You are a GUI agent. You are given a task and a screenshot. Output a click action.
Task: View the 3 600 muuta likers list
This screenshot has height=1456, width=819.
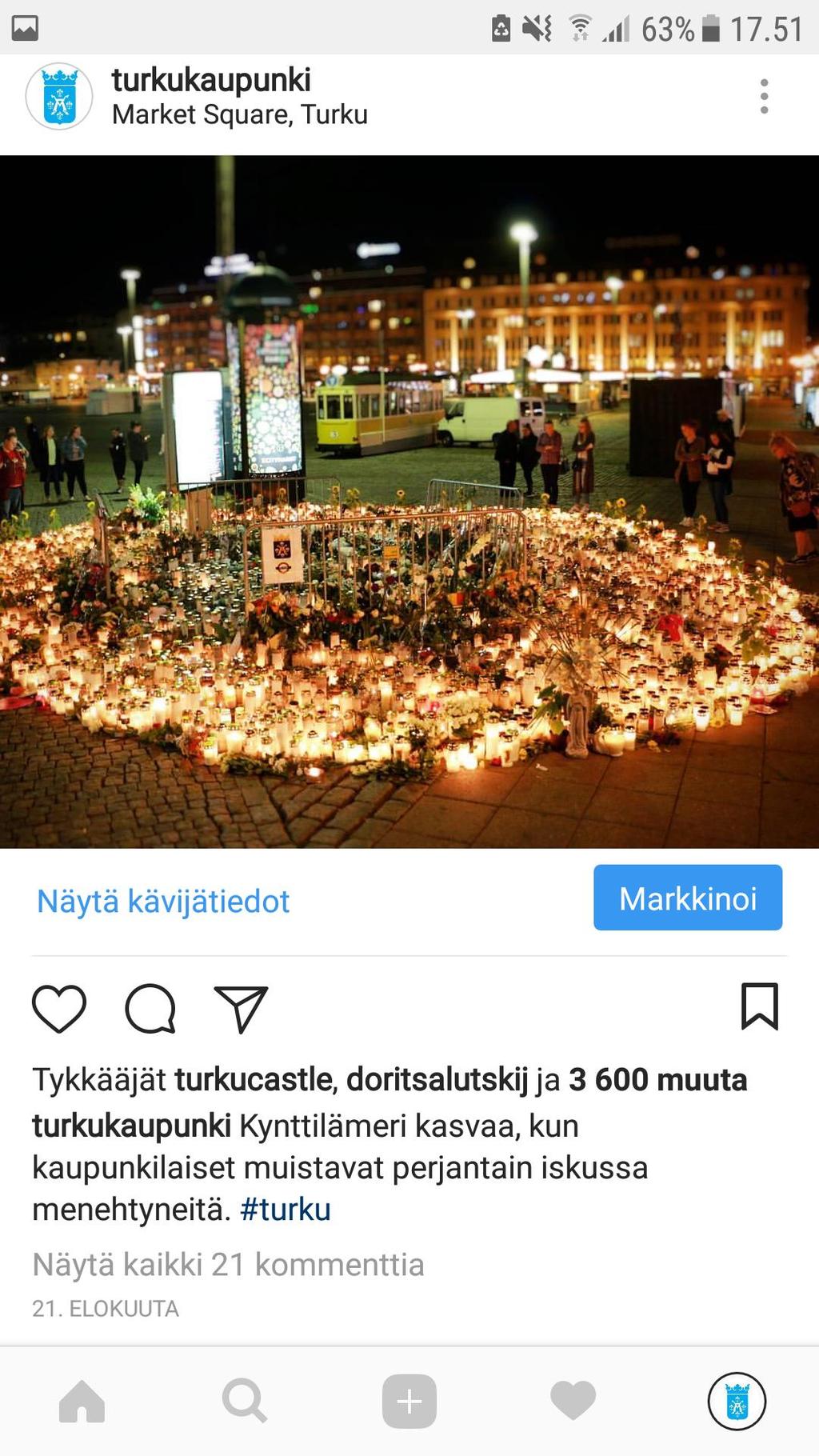click(657, 1080)
